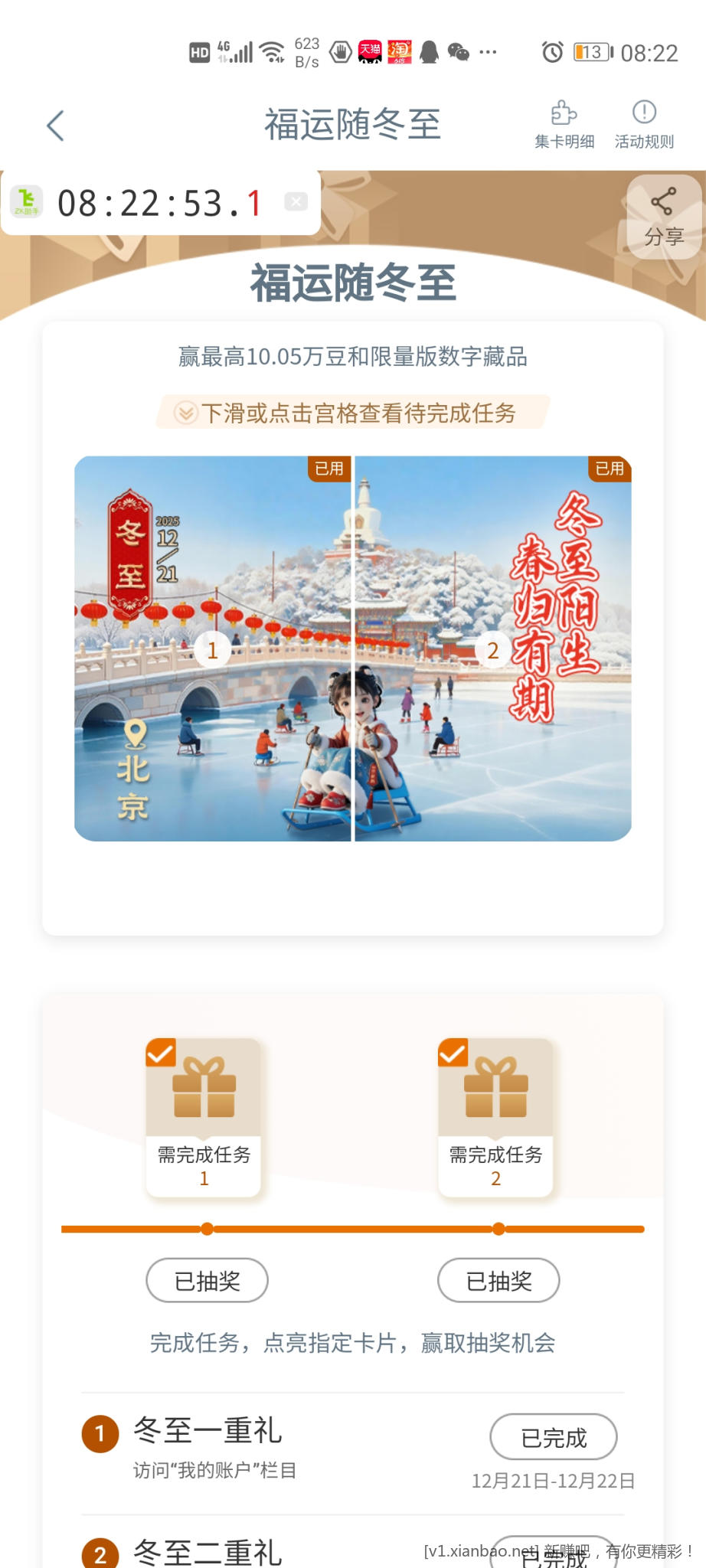Close the countdown timer overlay
Image resolution: width=706 pixels, height=1568 pixels.
point(296,201)
